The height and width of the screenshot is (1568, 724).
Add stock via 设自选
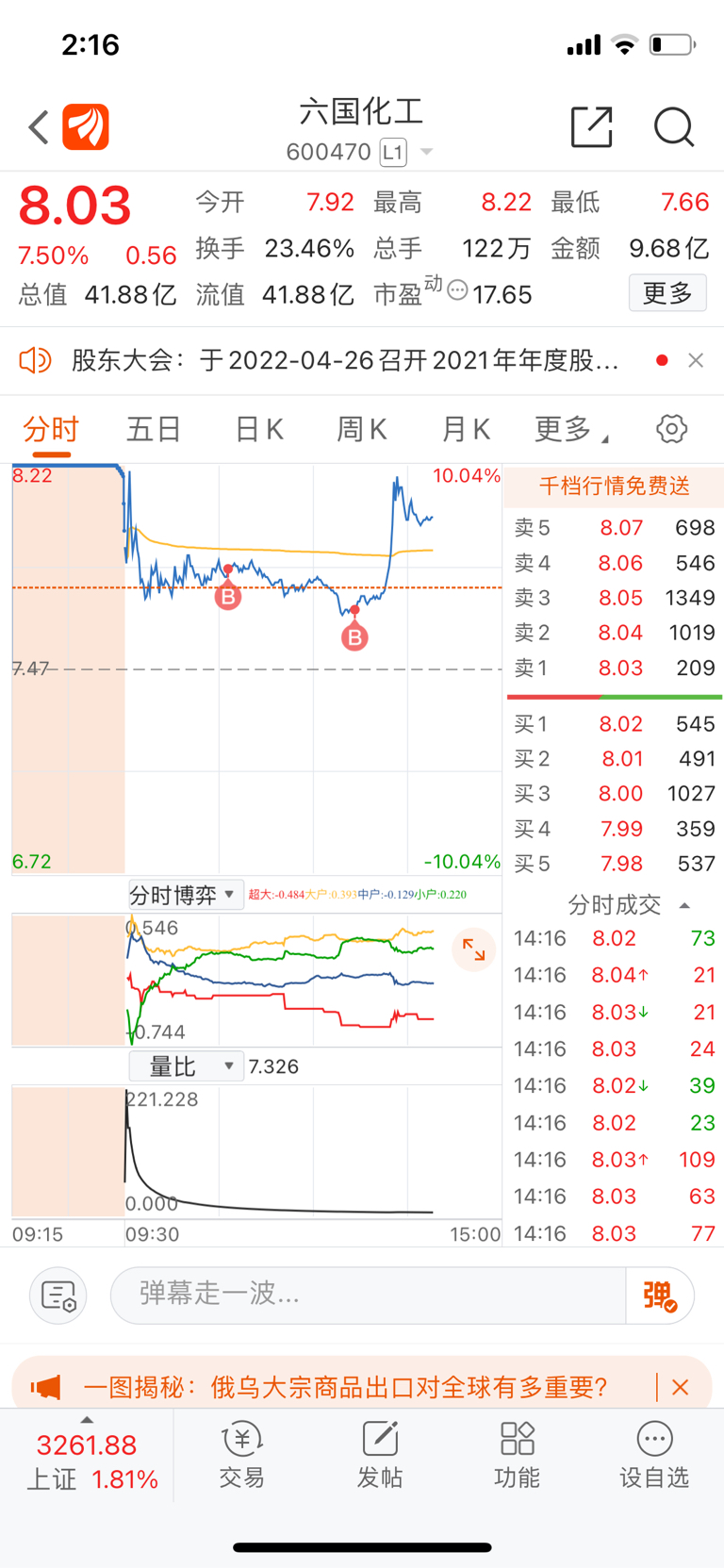(x=654, y=1456)
